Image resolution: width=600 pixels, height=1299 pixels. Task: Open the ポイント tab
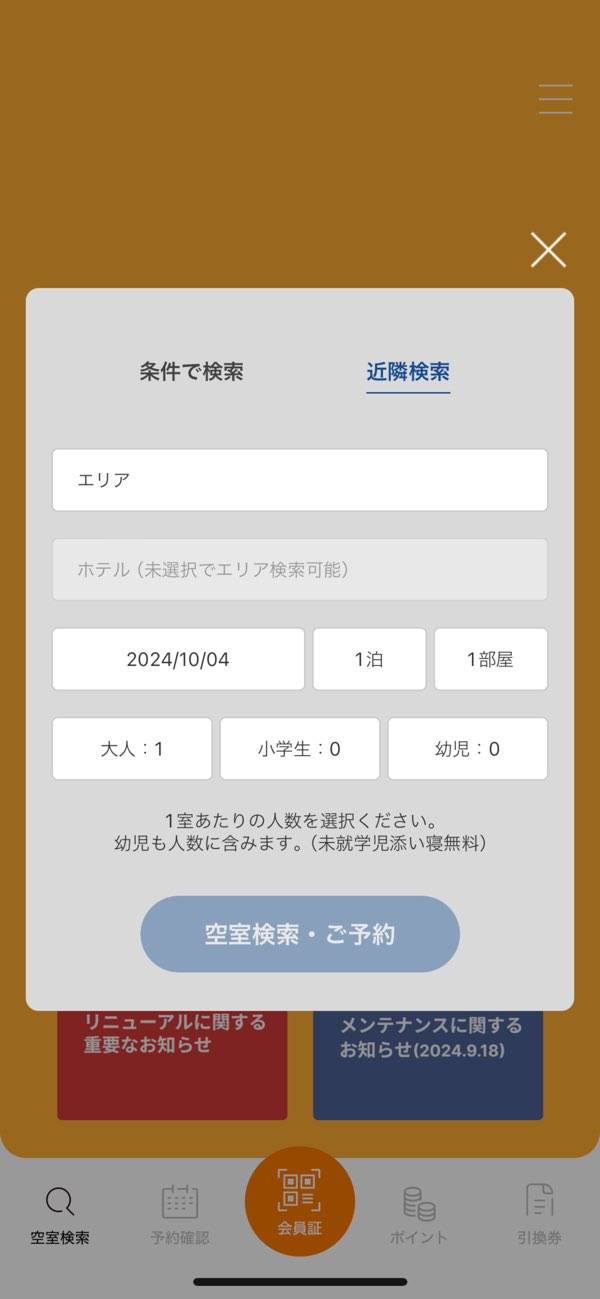coord(419,1215)
